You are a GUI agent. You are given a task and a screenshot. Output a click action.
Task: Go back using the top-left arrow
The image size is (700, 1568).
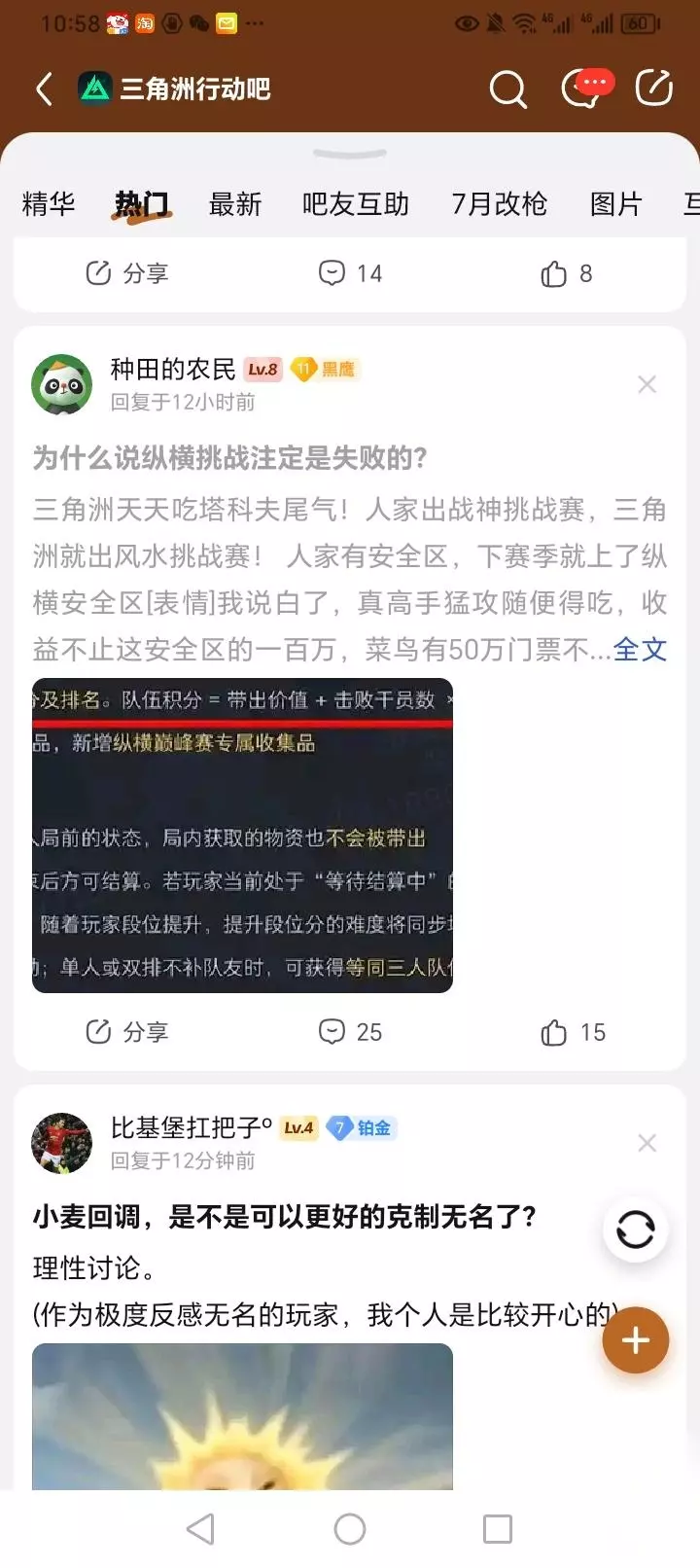45,89
